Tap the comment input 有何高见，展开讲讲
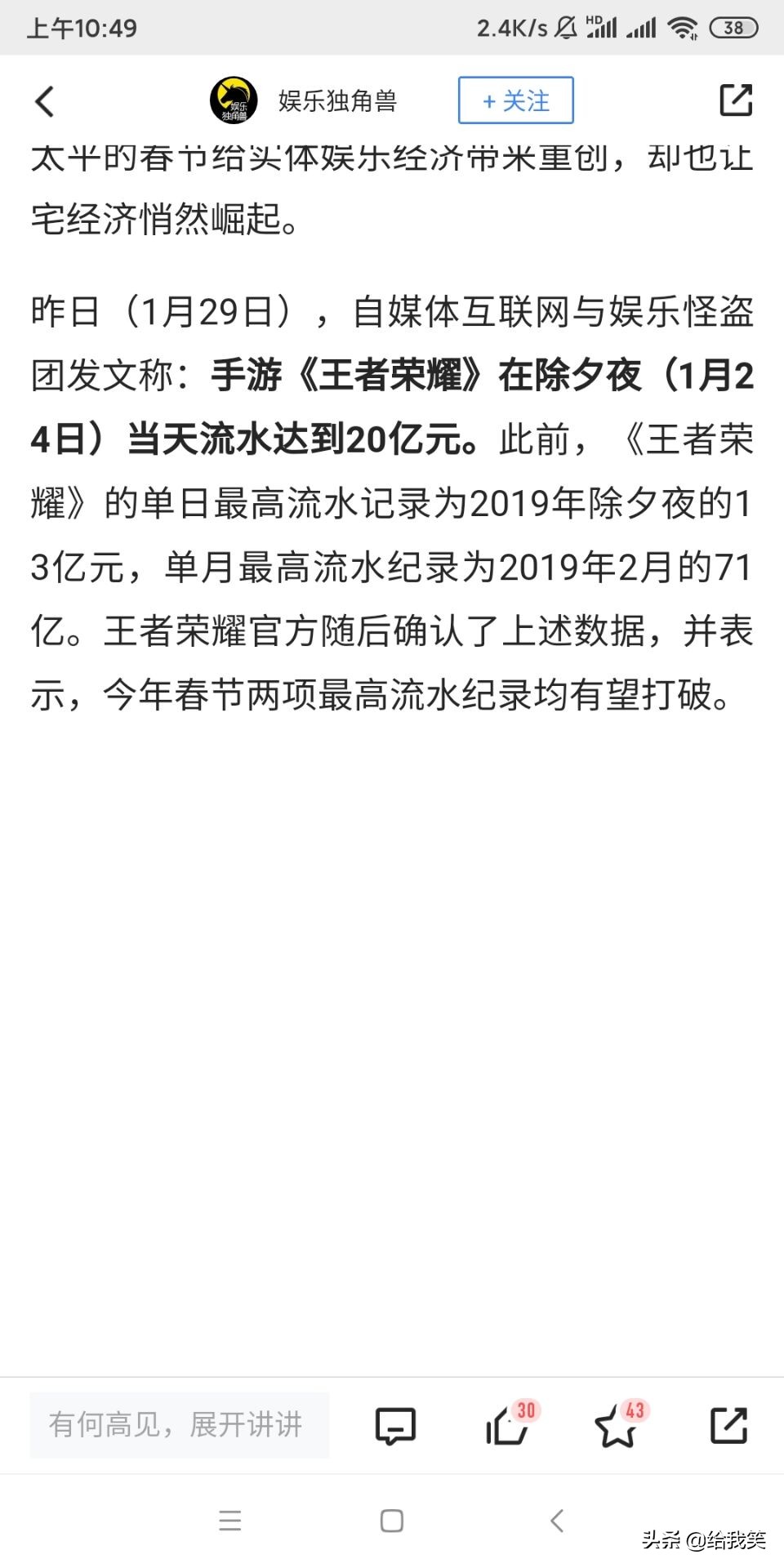Screen dimensions: 784x1568 click(179, 1425)
